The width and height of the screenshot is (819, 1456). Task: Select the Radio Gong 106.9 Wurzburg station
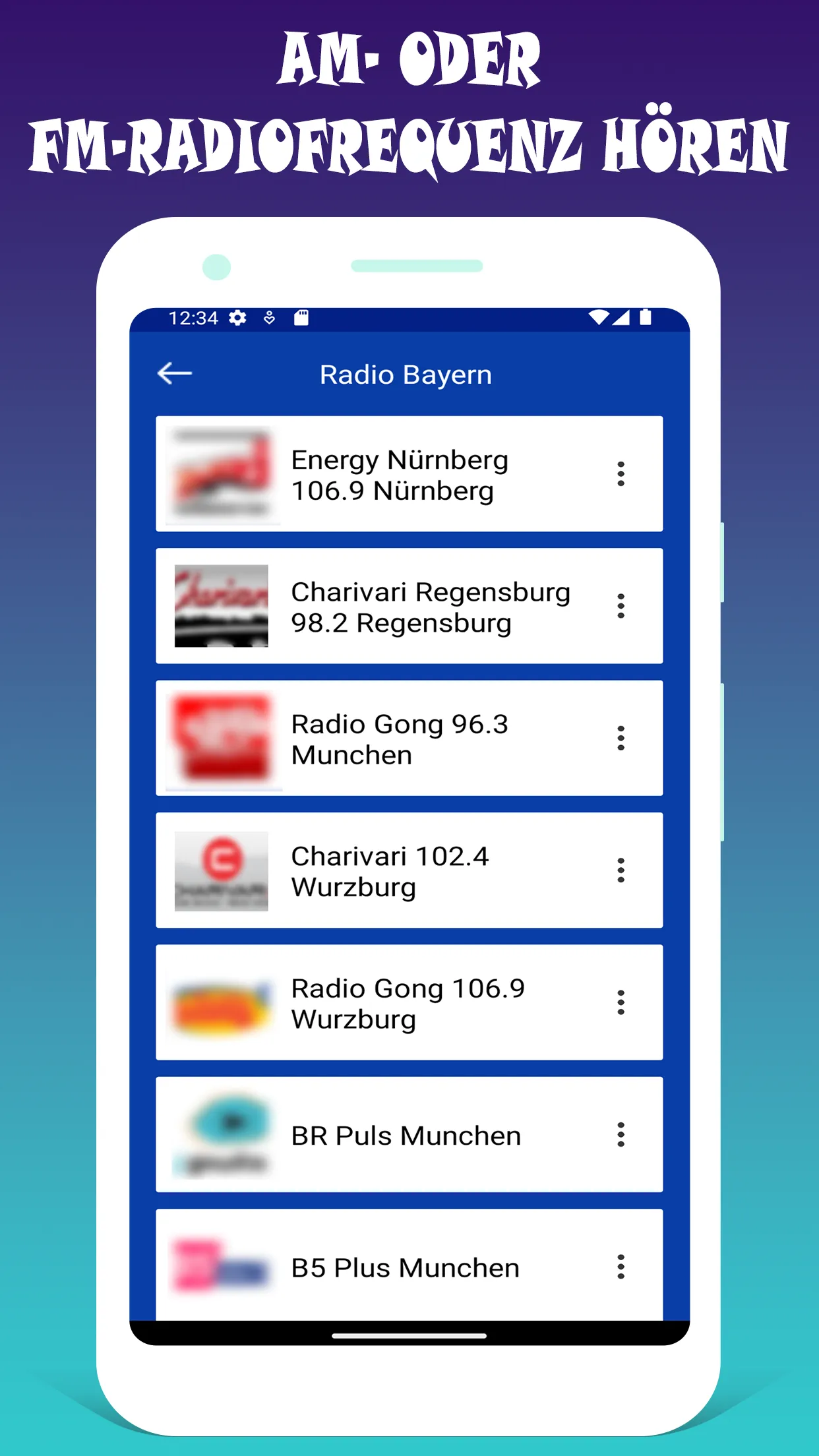click(x=409, y=1004)
